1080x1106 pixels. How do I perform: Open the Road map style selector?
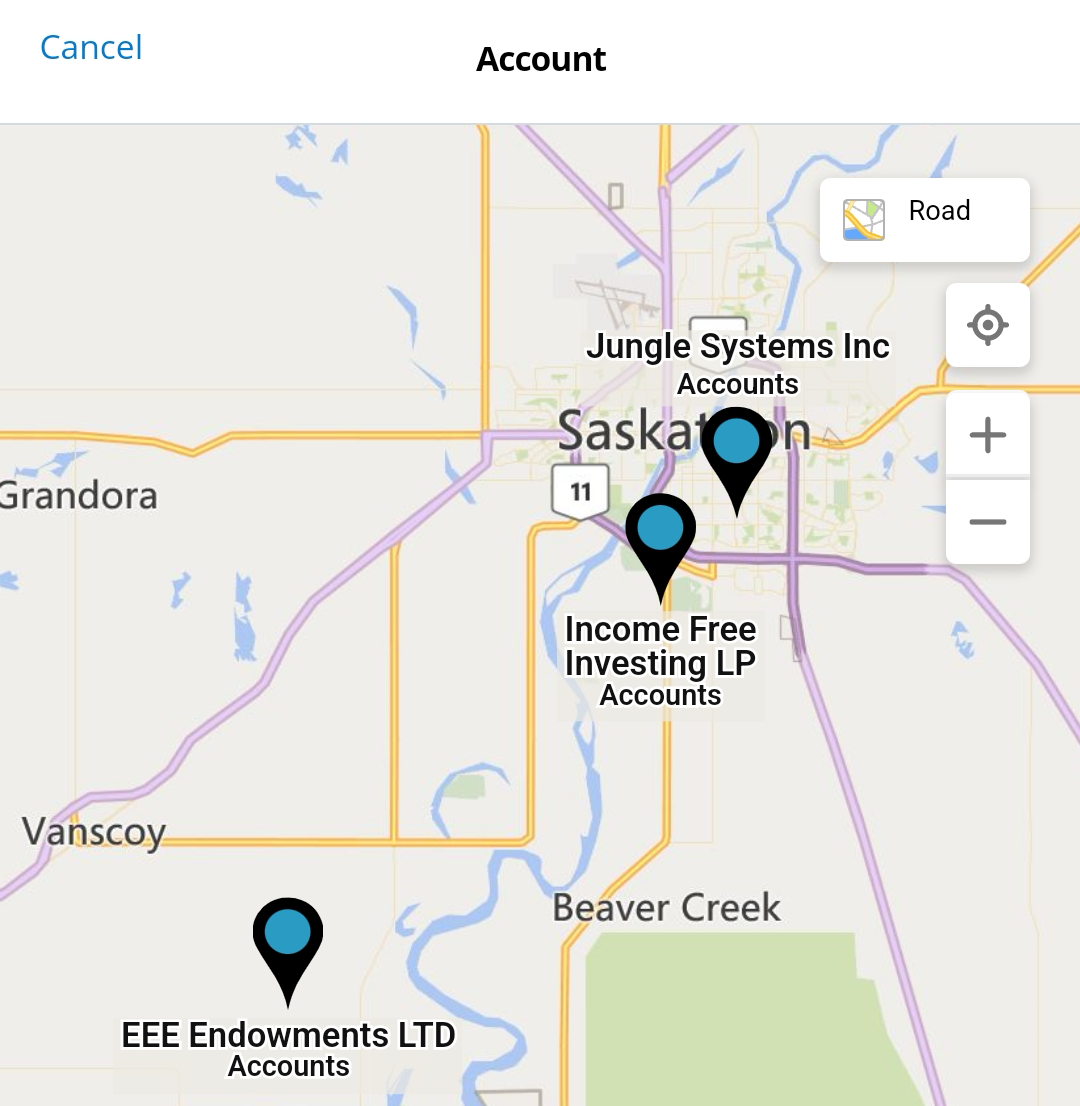(x=924, y=220)
